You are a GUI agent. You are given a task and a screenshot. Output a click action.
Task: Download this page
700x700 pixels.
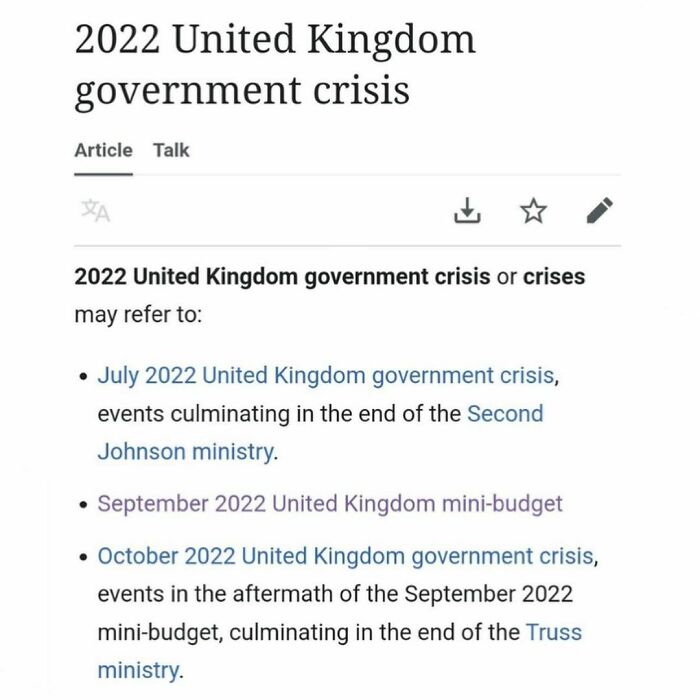(467, 210)
